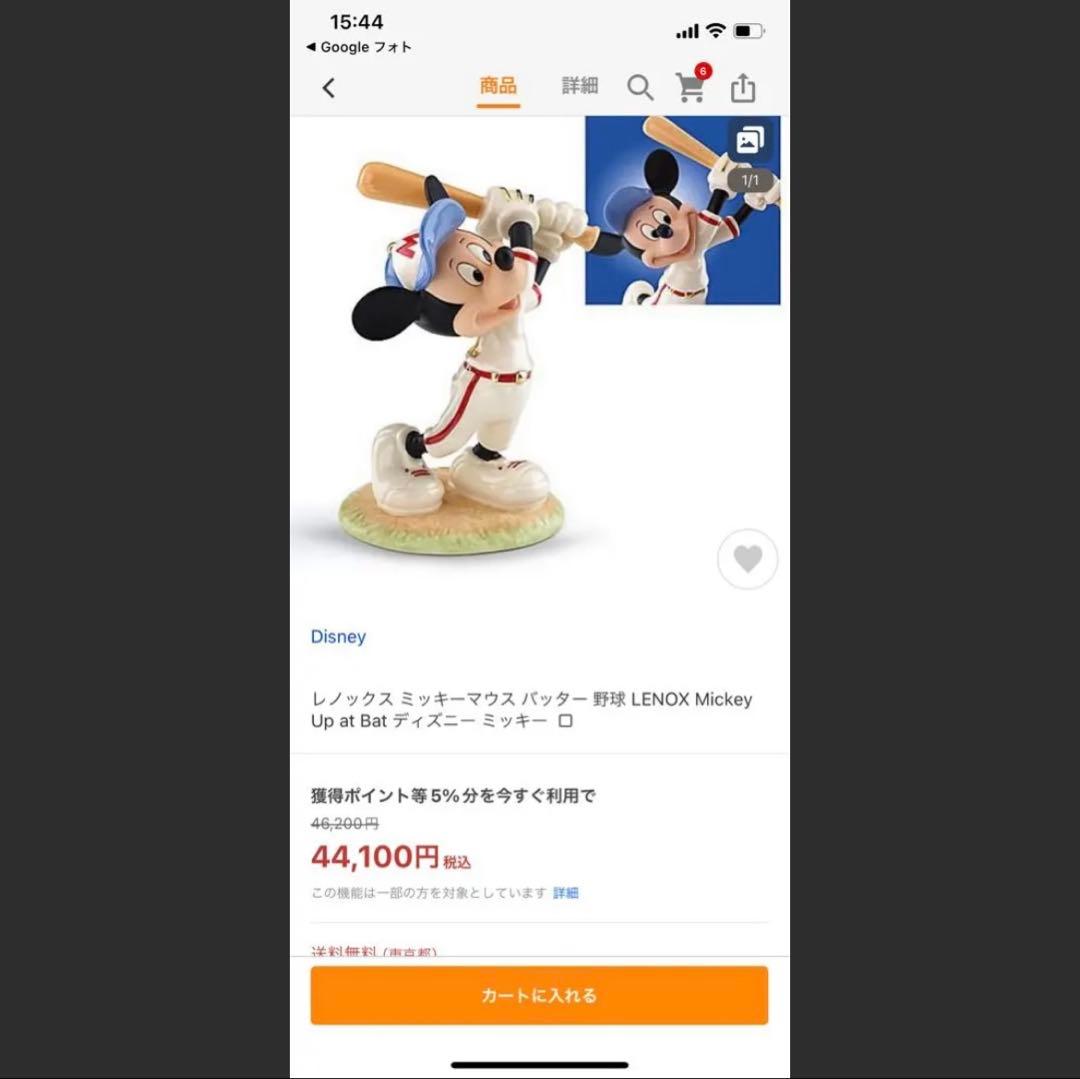Return to Google フォト via the status bar
Viewport: 1080px width, 1079px height.
(x=359, y=47)
